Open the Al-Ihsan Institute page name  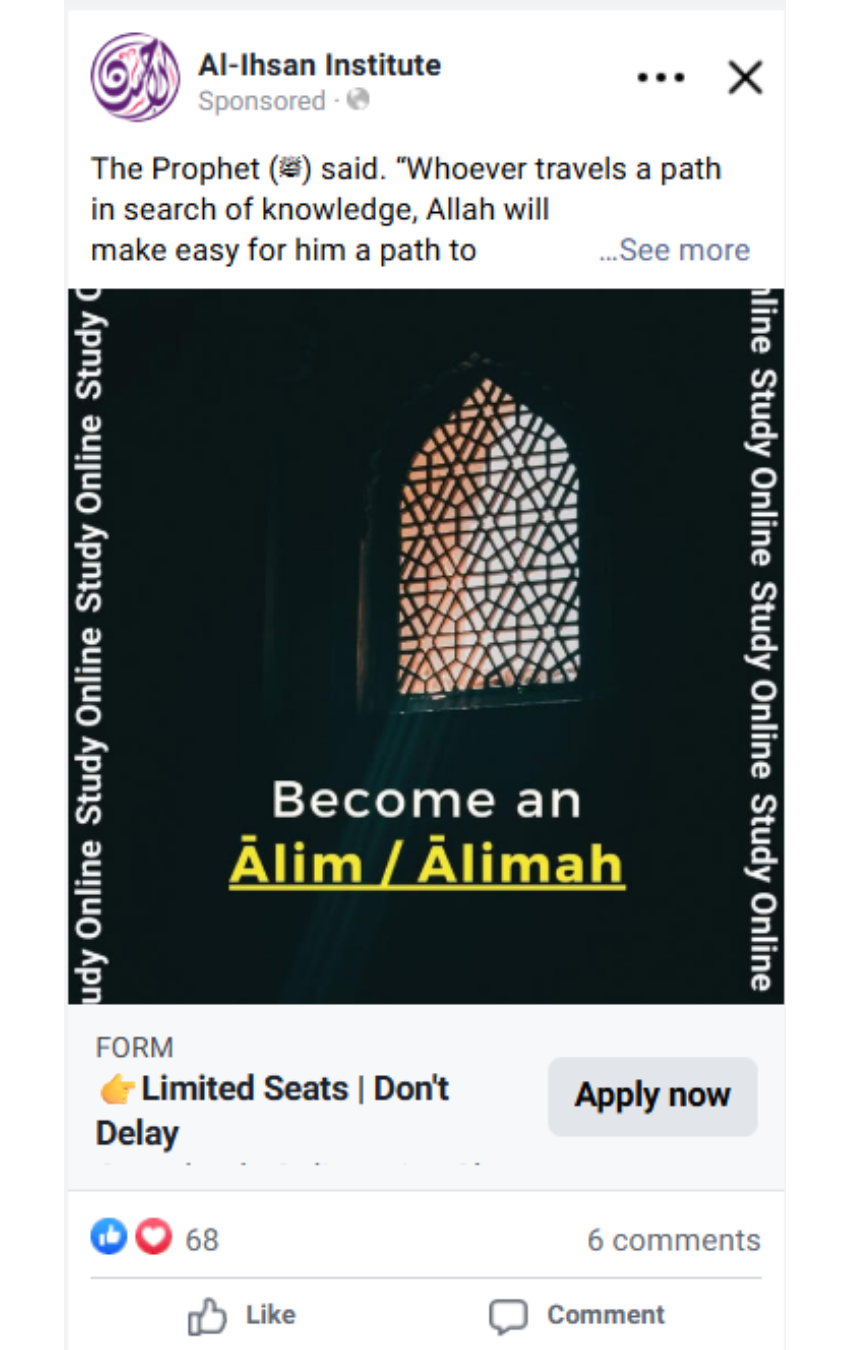point(319,65)
